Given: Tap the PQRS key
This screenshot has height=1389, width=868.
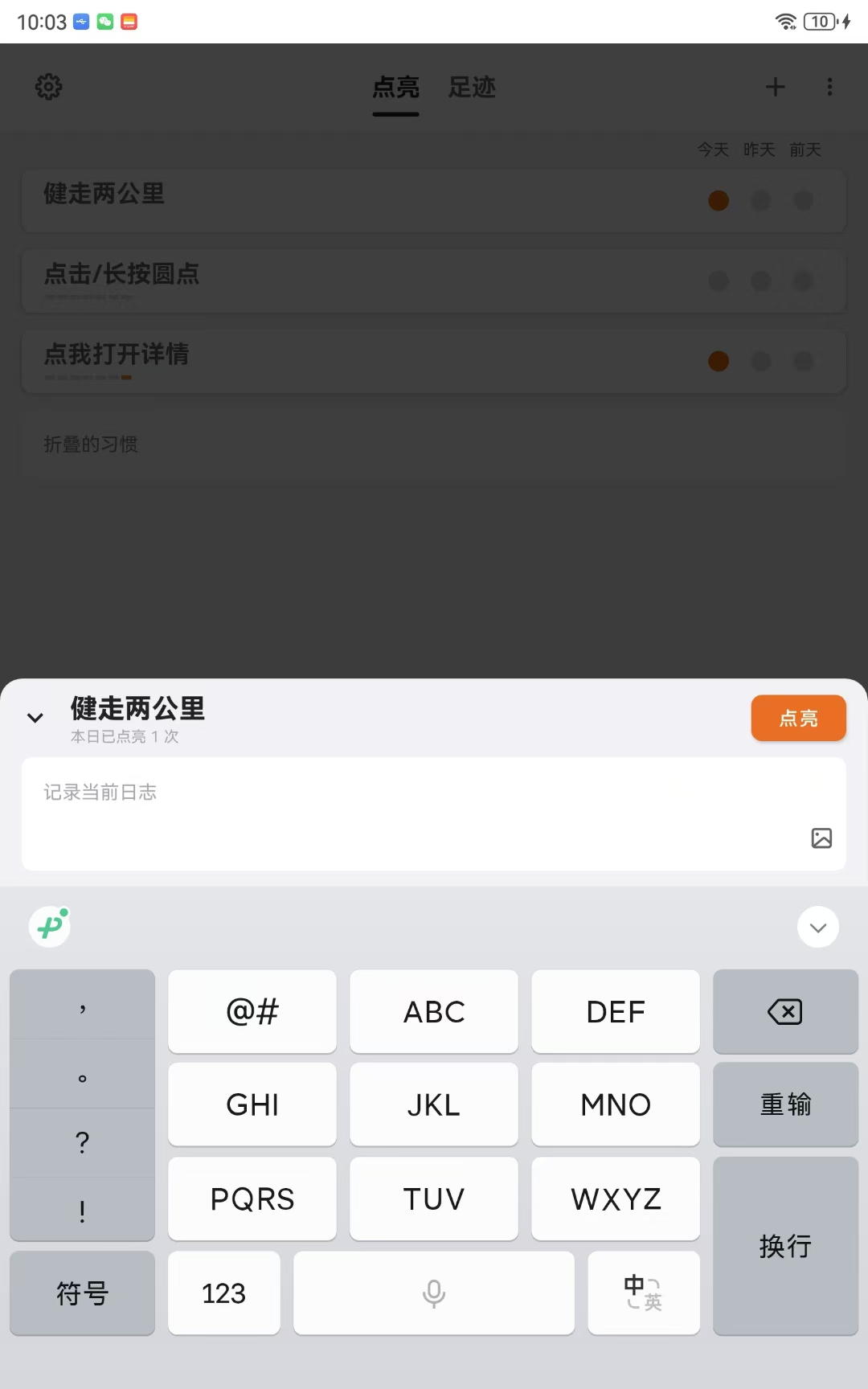Looking at the screenshot, I should 252,1198.
